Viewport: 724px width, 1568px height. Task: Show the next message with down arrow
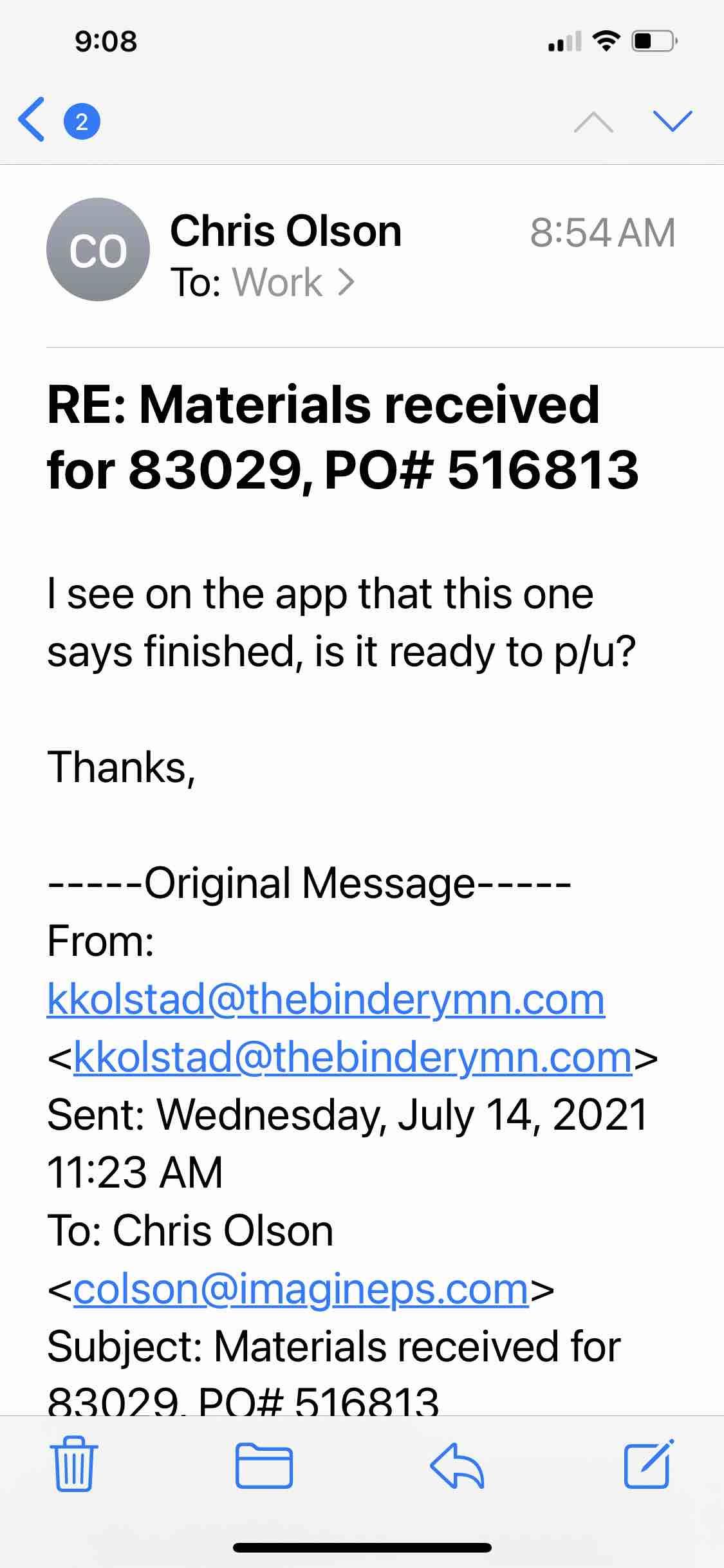(672, 120)
